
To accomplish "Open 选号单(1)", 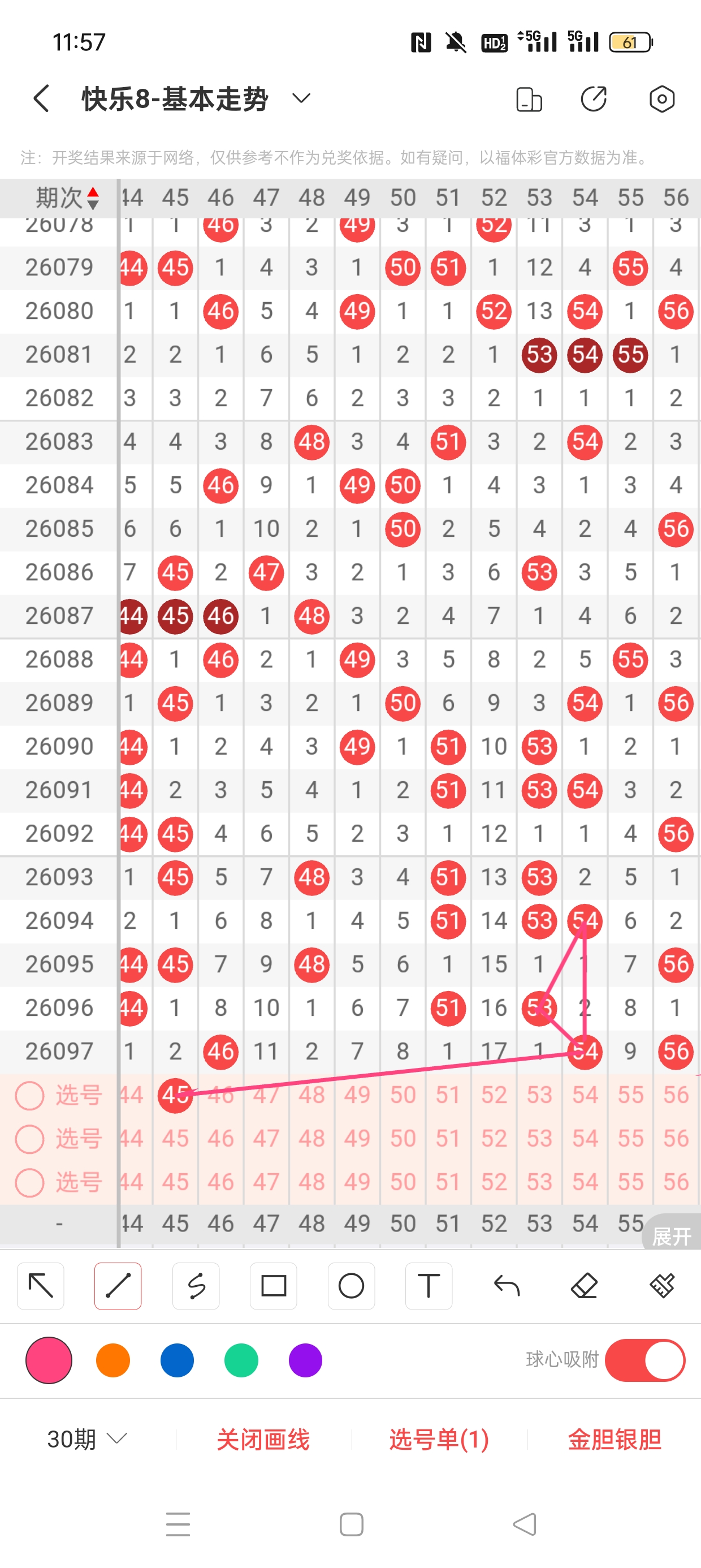I will (439, 1439).
